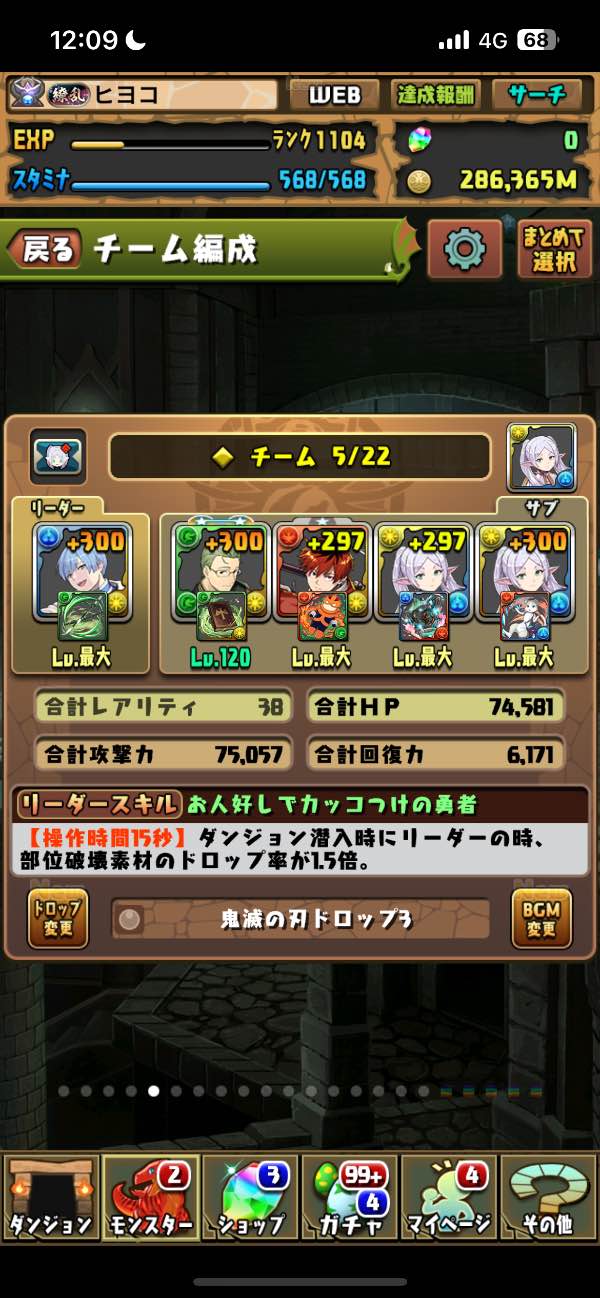Image resolution: width=600 pixels, height=1298 pixels.
Task: Tap the 戻る back button
Action: [x=46, y=249]
